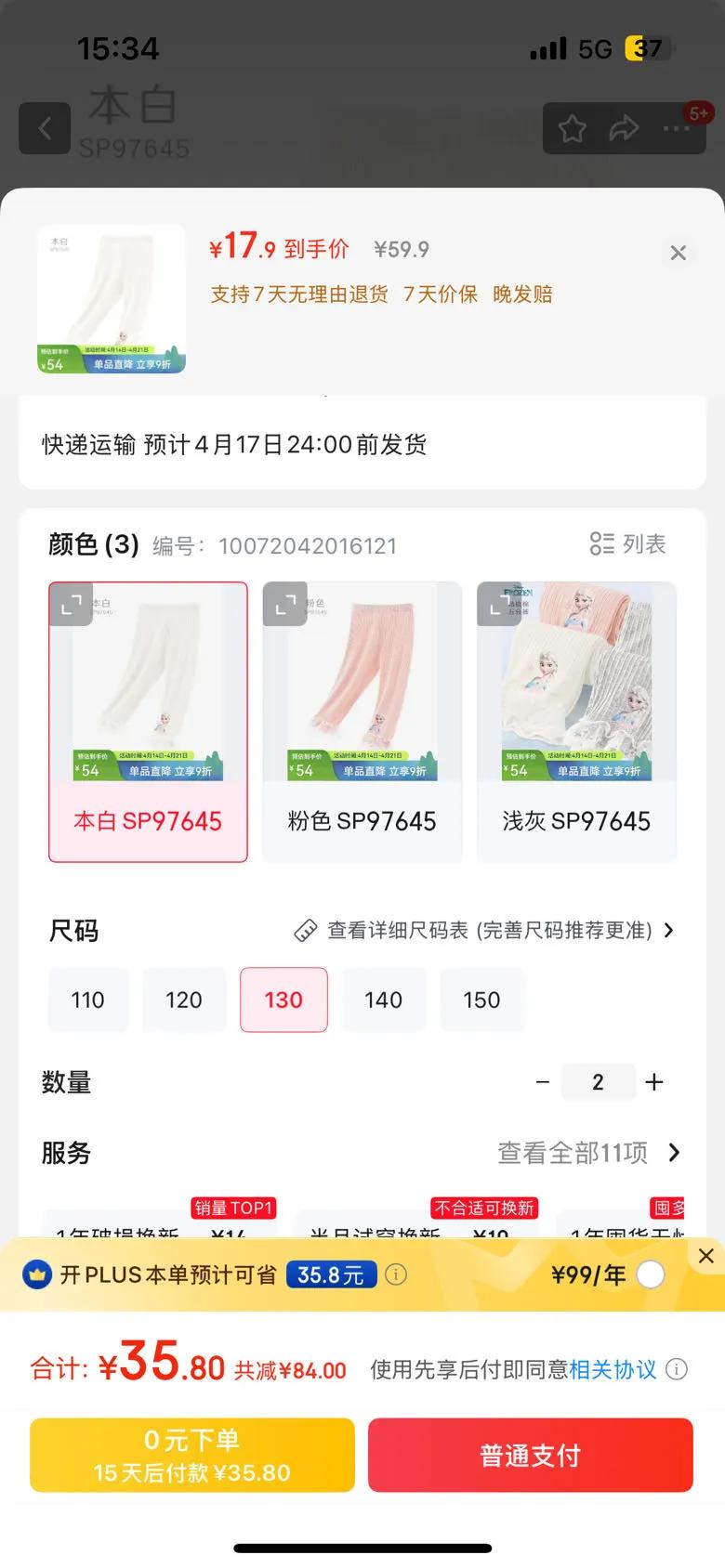The image size is (725, 1568).
Task: Select the 浅灰 SP97645 color option
Action: click(x=576, y=722)
